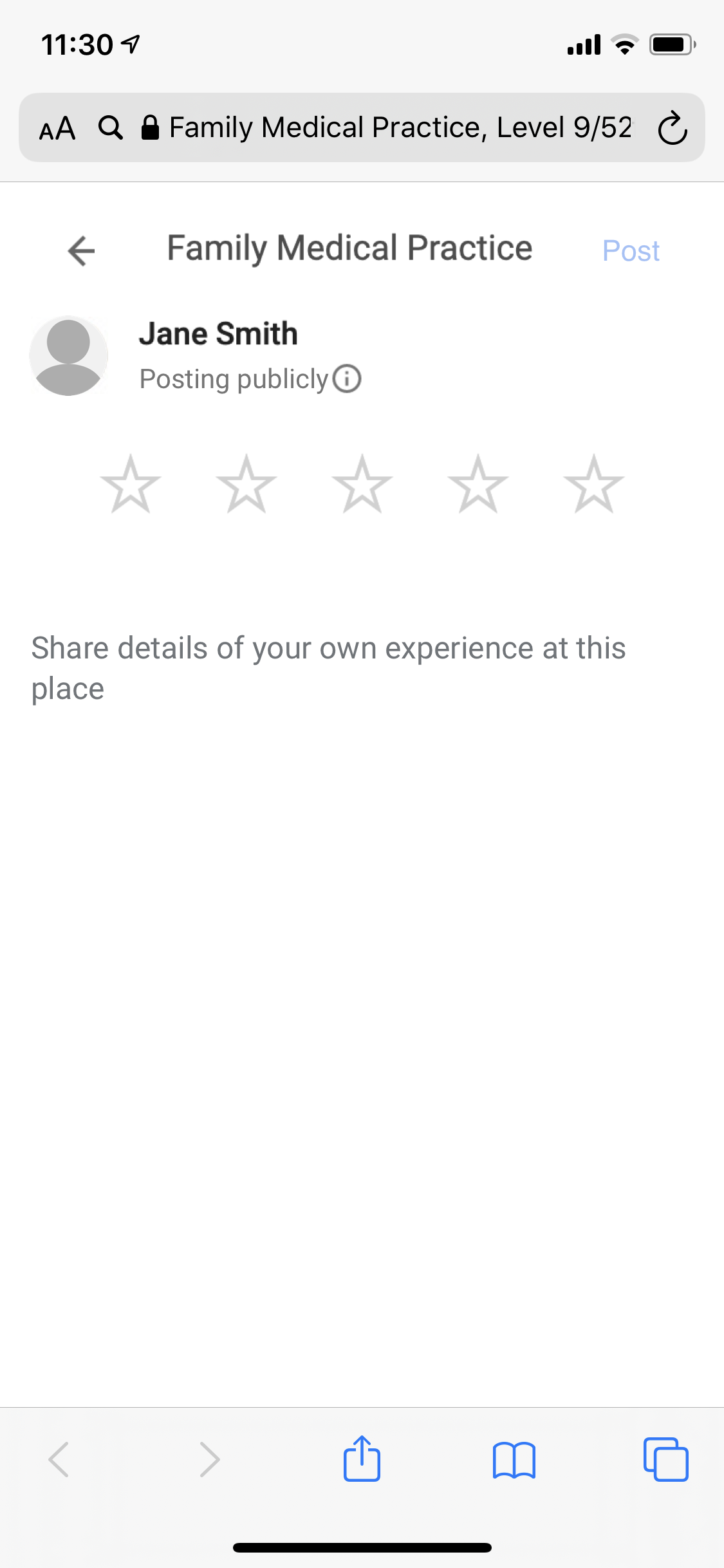Rate one star

pos(131,484)
